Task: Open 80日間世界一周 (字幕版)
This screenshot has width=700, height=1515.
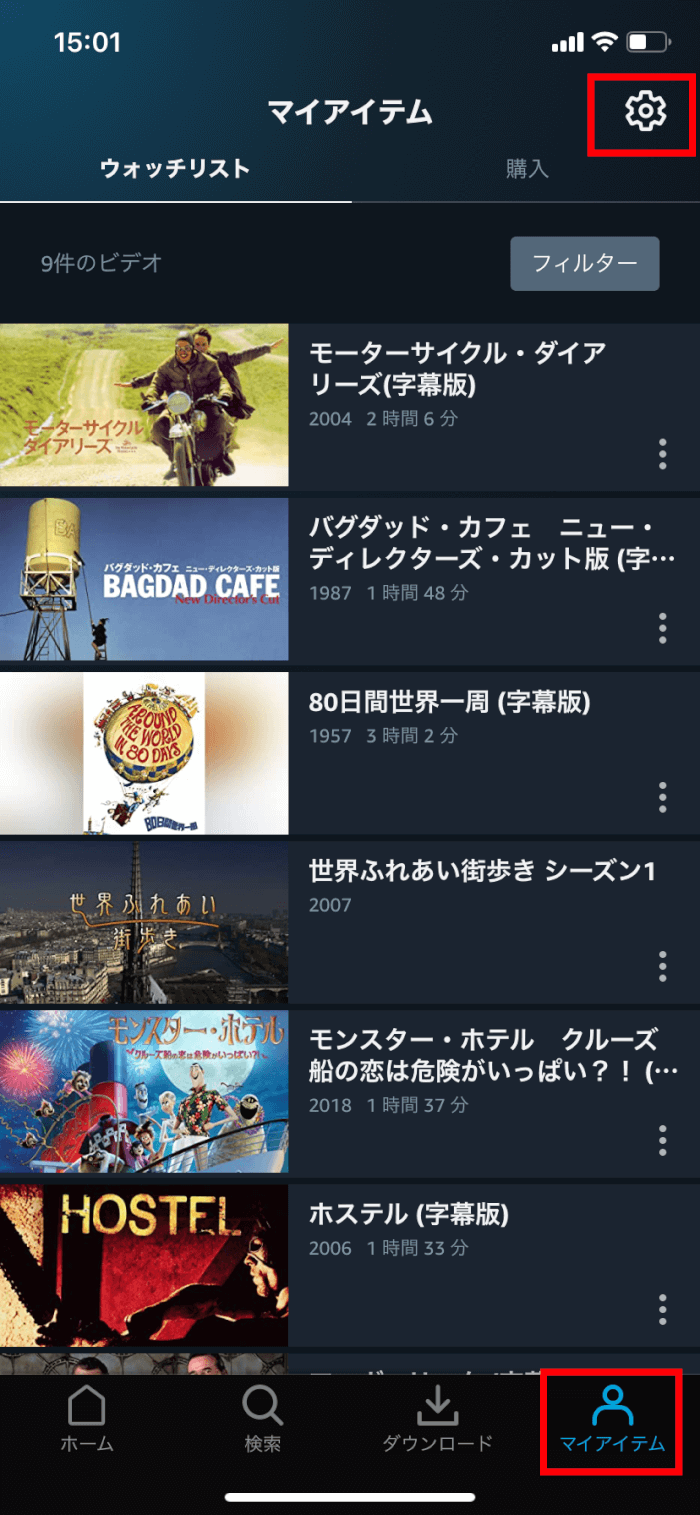Action: (x=449, y=703)
